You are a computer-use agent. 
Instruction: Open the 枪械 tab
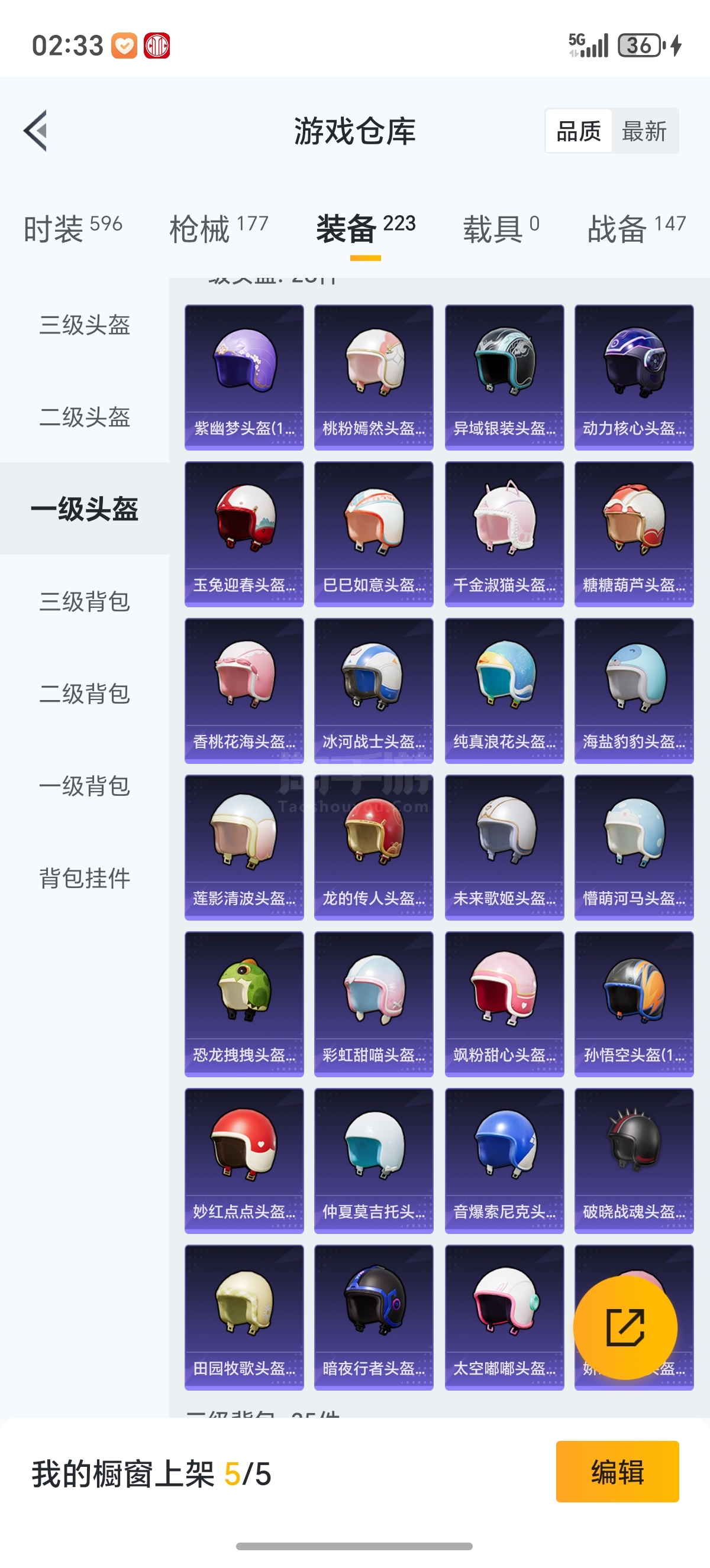pyautogui.click(x=218, y=228)
